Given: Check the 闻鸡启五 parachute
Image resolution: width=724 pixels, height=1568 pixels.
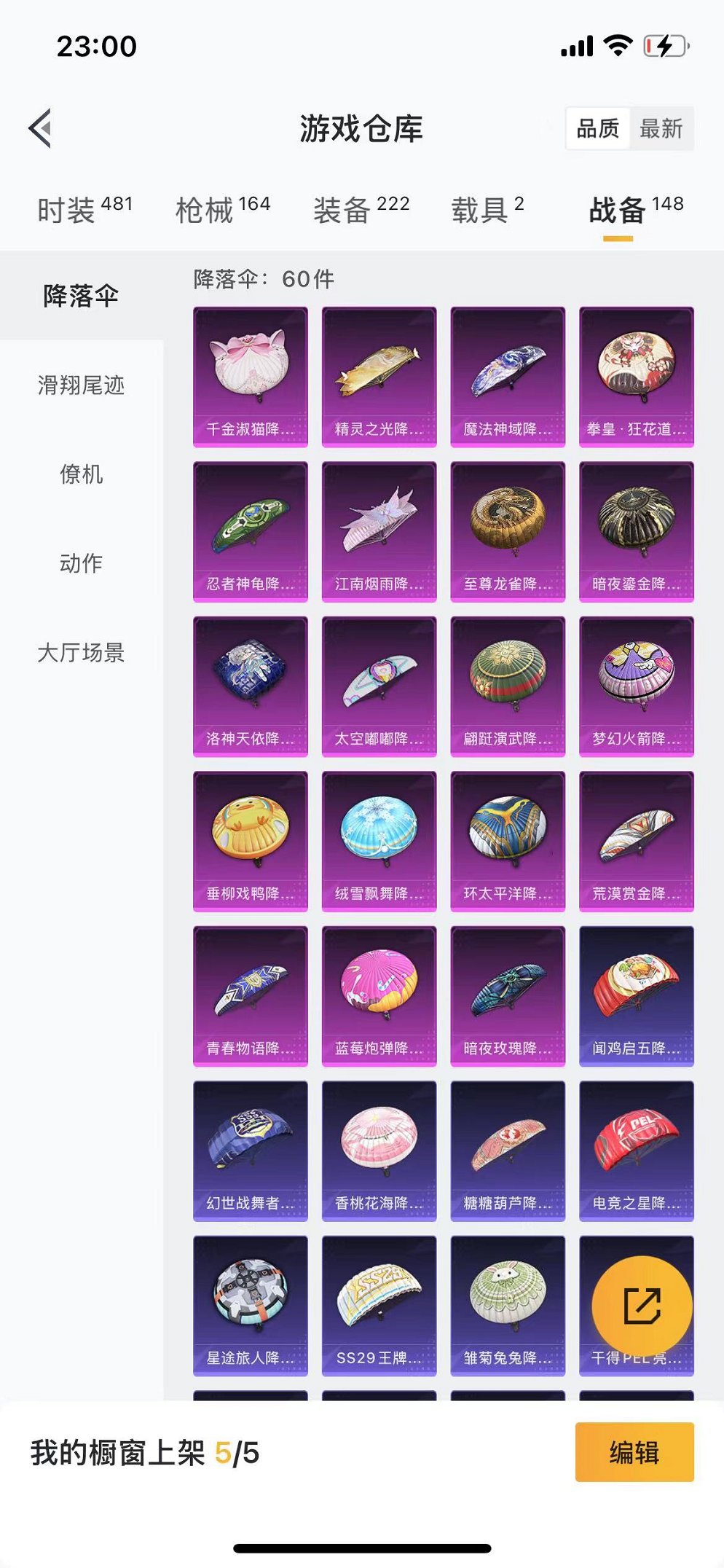Looking at the screenshot, I should tap(636, 995).
